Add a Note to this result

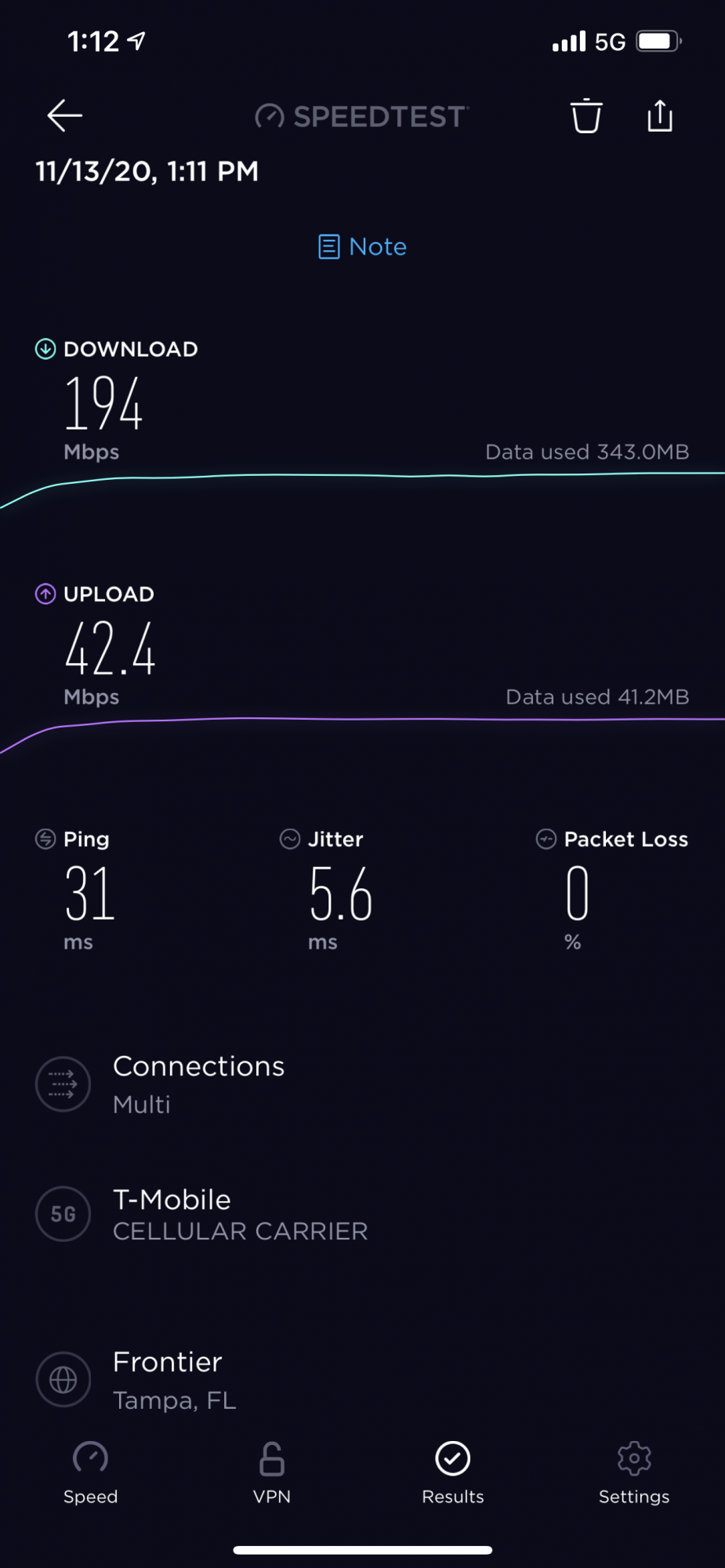click(x=362, y=247)
